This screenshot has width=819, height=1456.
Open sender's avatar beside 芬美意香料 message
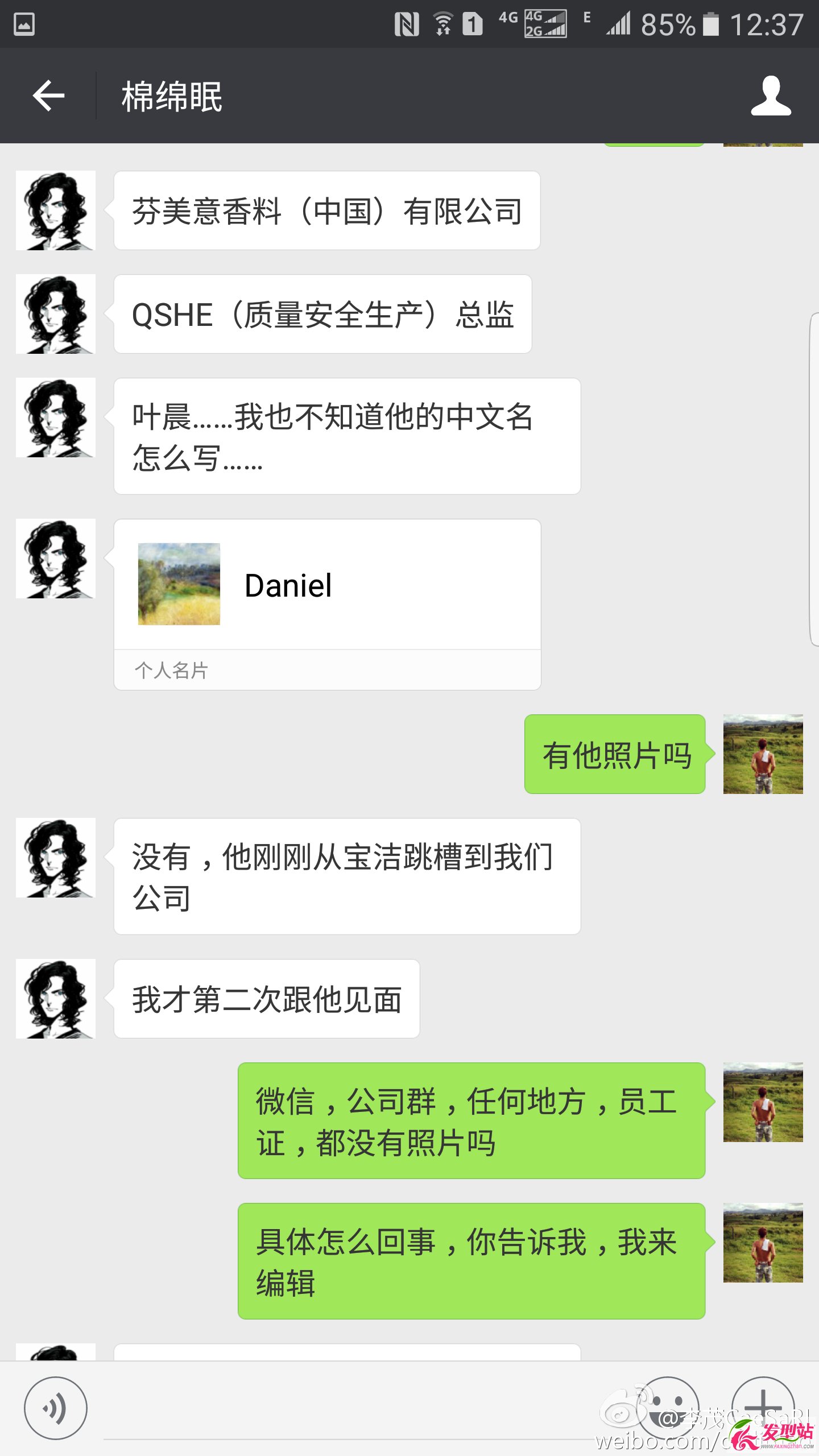(56, 210)
